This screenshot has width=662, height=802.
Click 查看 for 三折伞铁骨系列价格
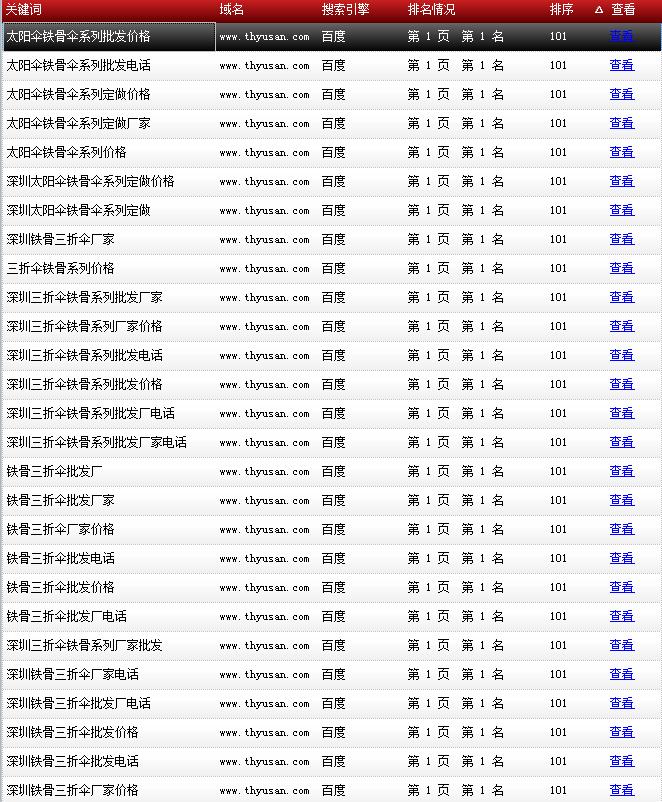click(x=621, y=268)
